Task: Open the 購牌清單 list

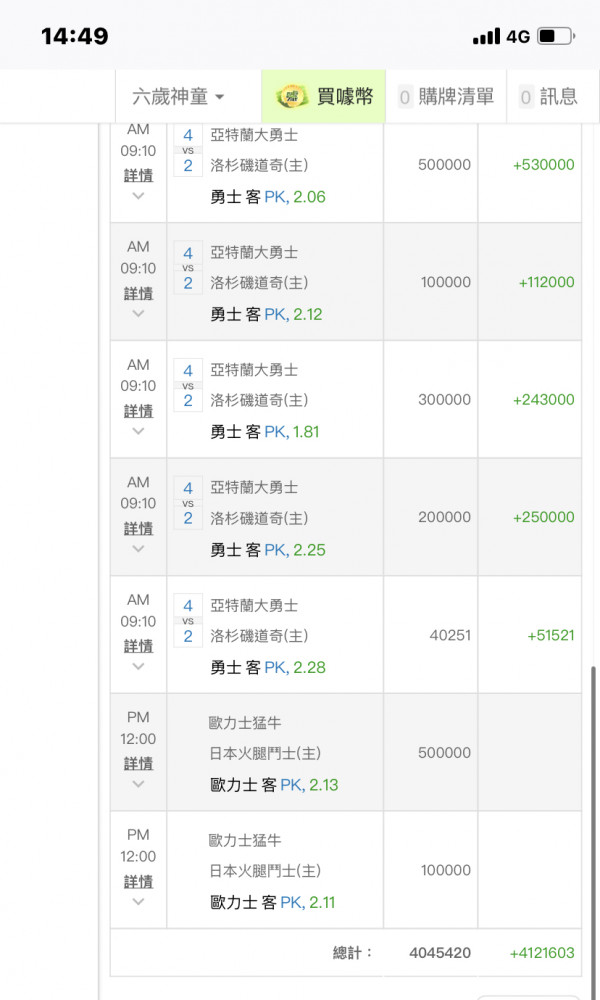Action: point(446,96)
